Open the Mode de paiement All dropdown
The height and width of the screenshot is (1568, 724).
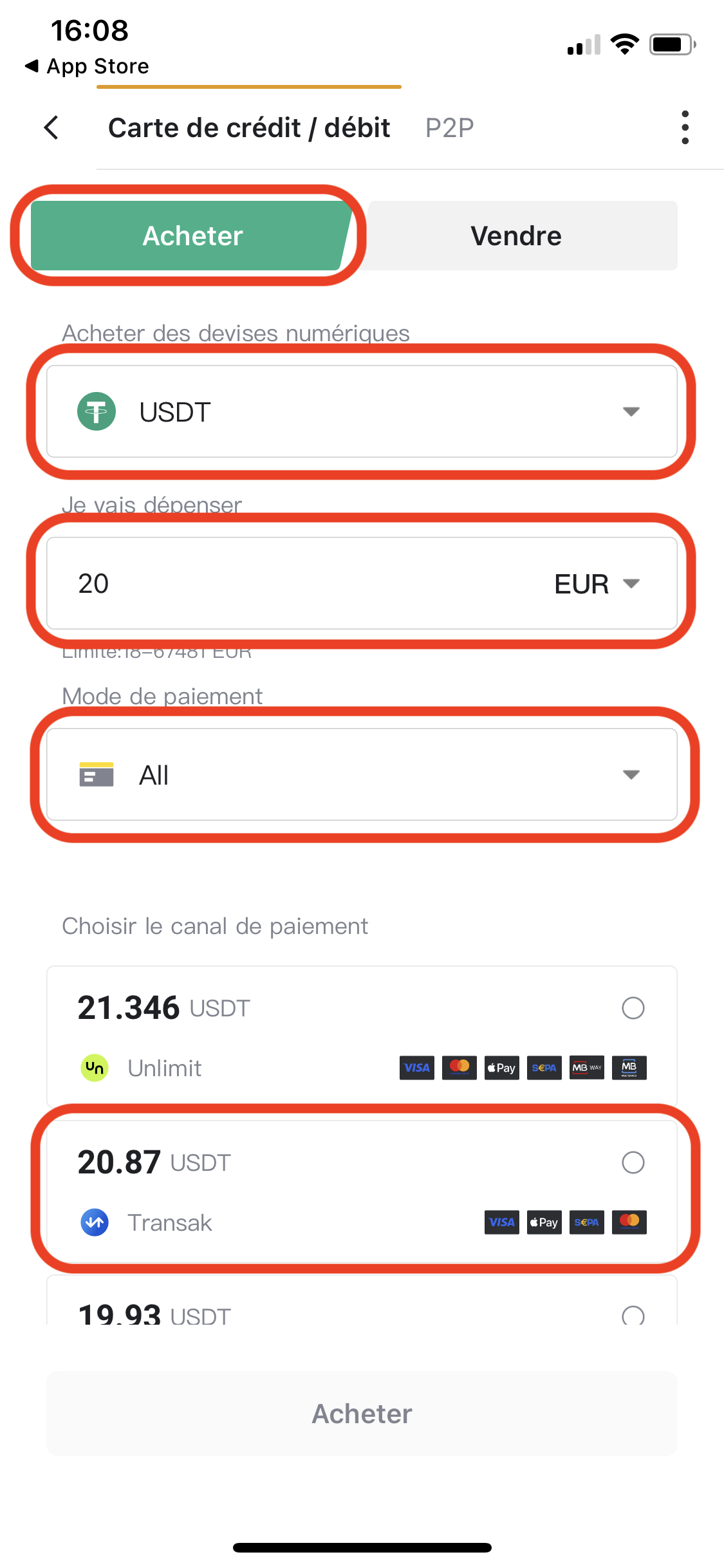pyautogui.click(x=362, y=774)
